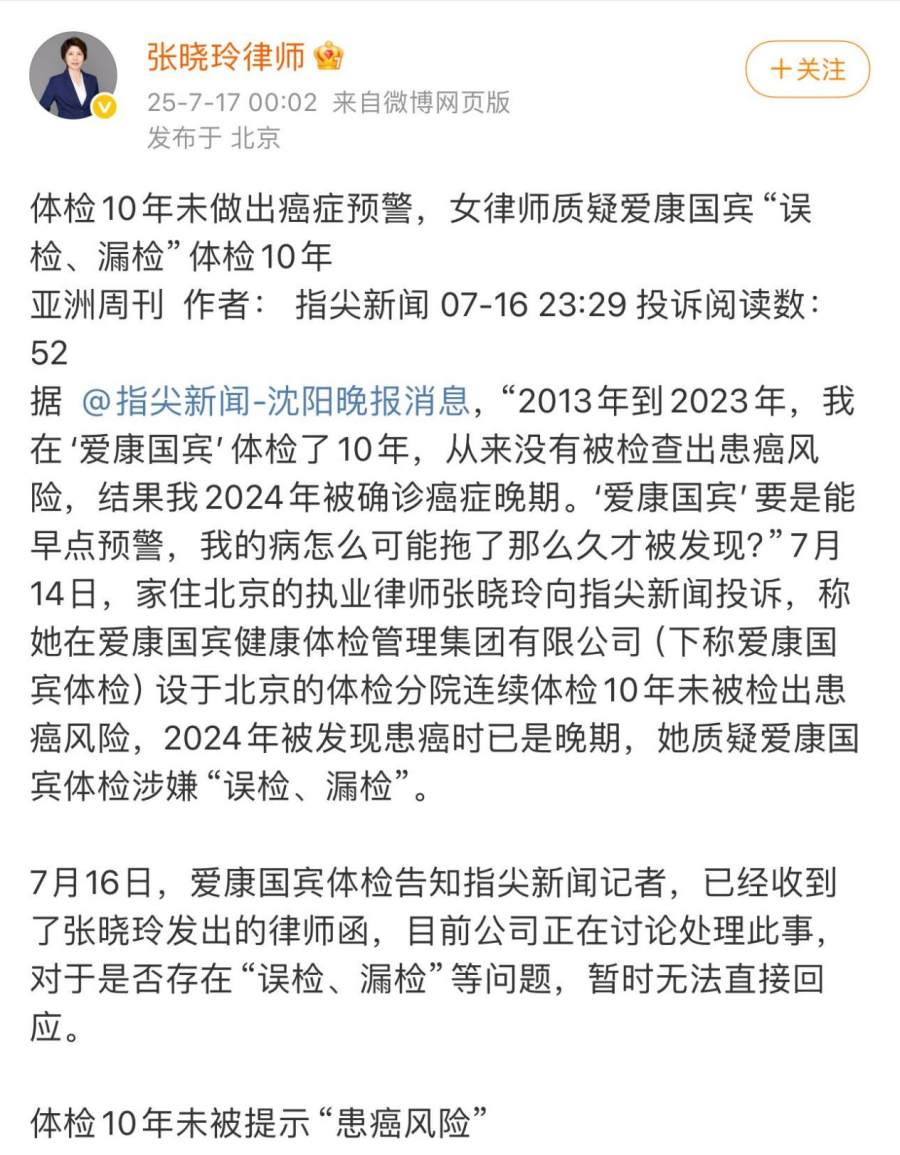
Task: Open 张晓玲律师's profile avatar
Action: [72, 75]
